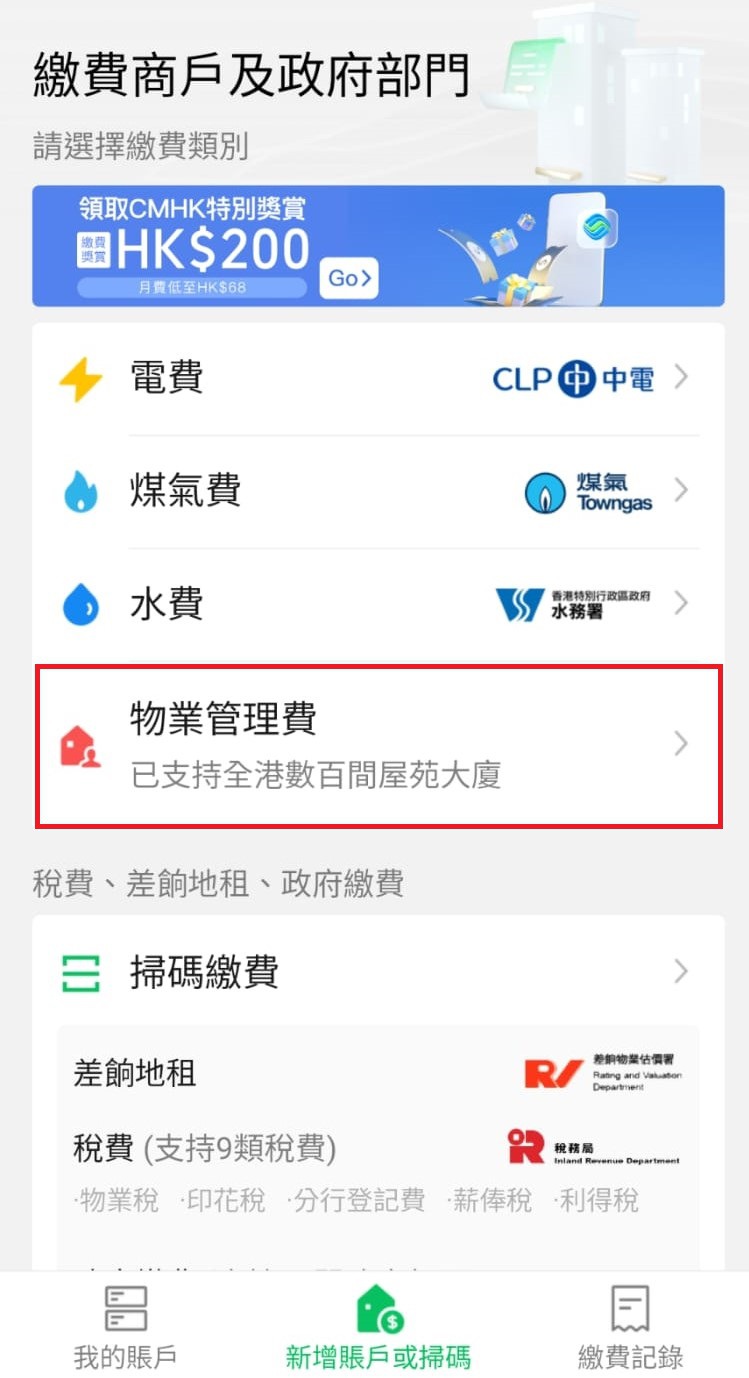Open 煤氣費 Towngas bill payment

377,492
